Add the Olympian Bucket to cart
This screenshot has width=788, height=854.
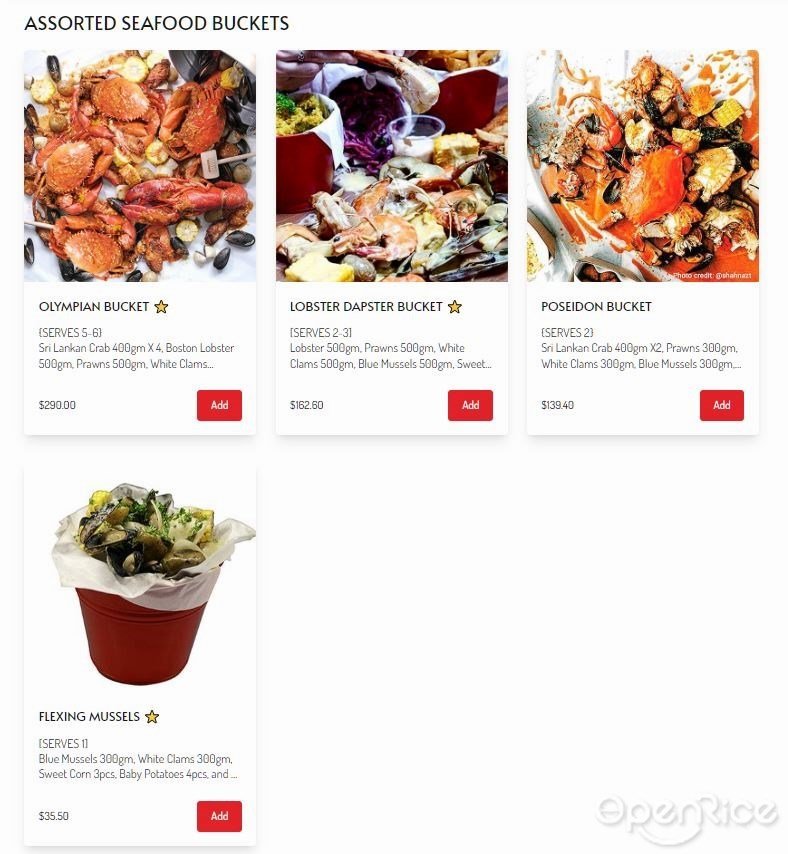pyautogui.click(x=219, y=405)
